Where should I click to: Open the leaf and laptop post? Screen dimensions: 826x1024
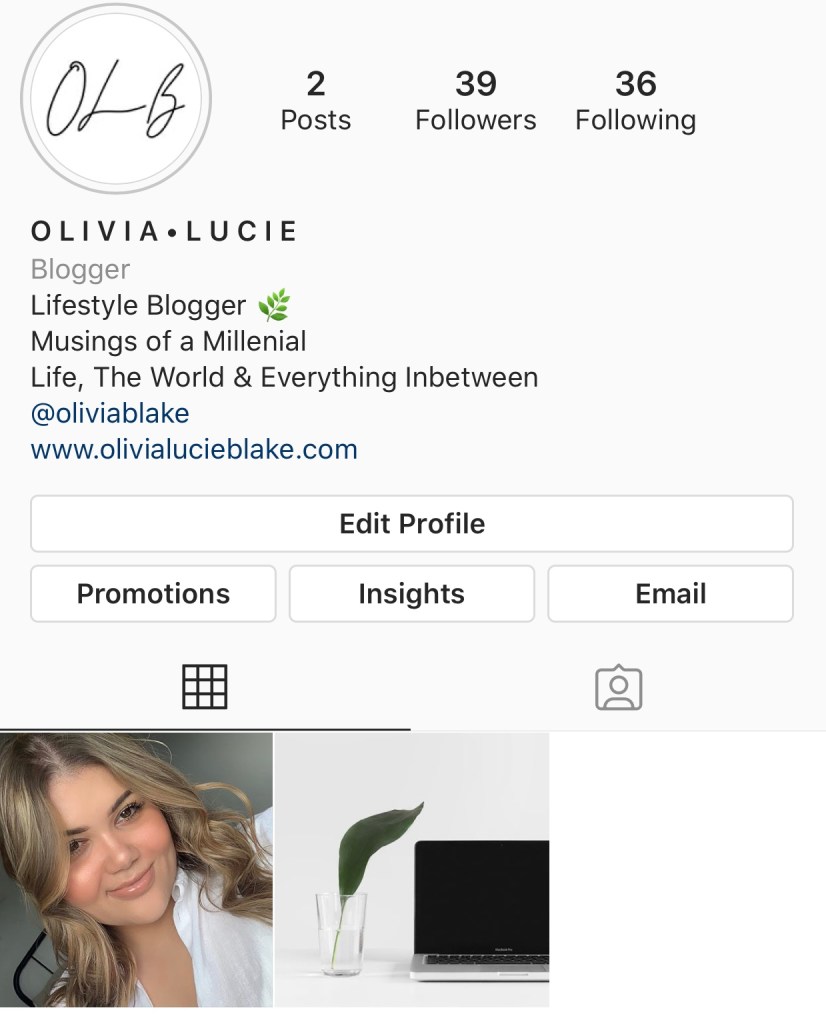point(412,870)
